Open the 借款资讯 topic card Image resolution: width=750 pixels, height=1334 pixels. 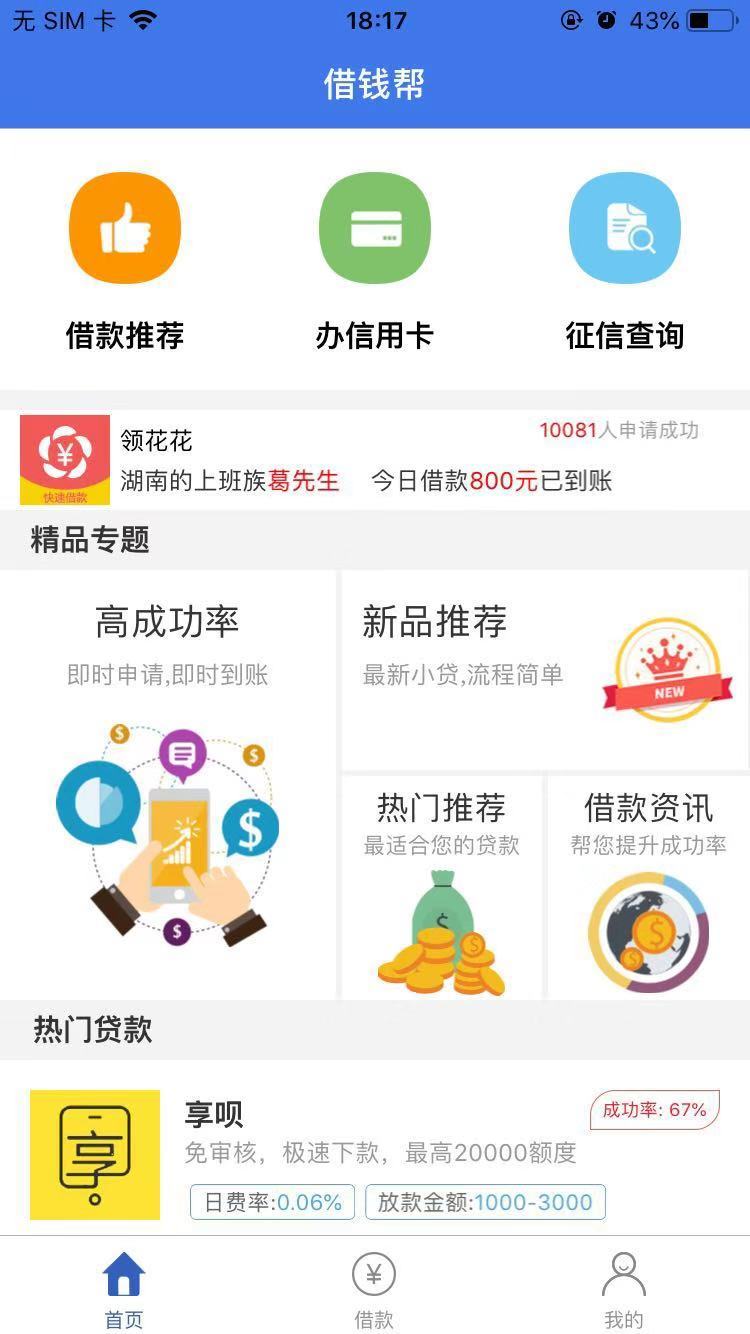tap(648, 888)
